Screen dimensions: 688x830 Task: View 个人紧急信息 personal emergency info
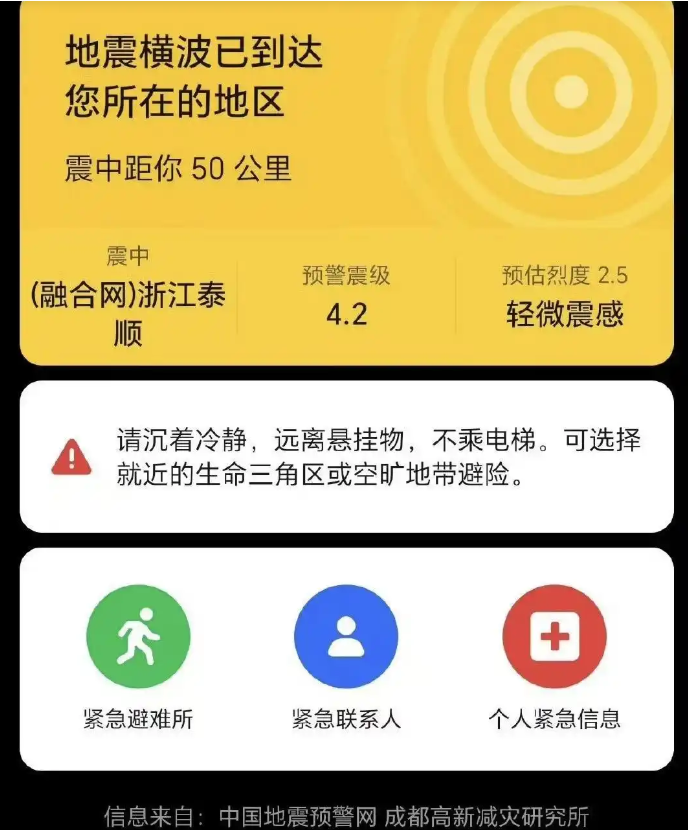[554, 637]
